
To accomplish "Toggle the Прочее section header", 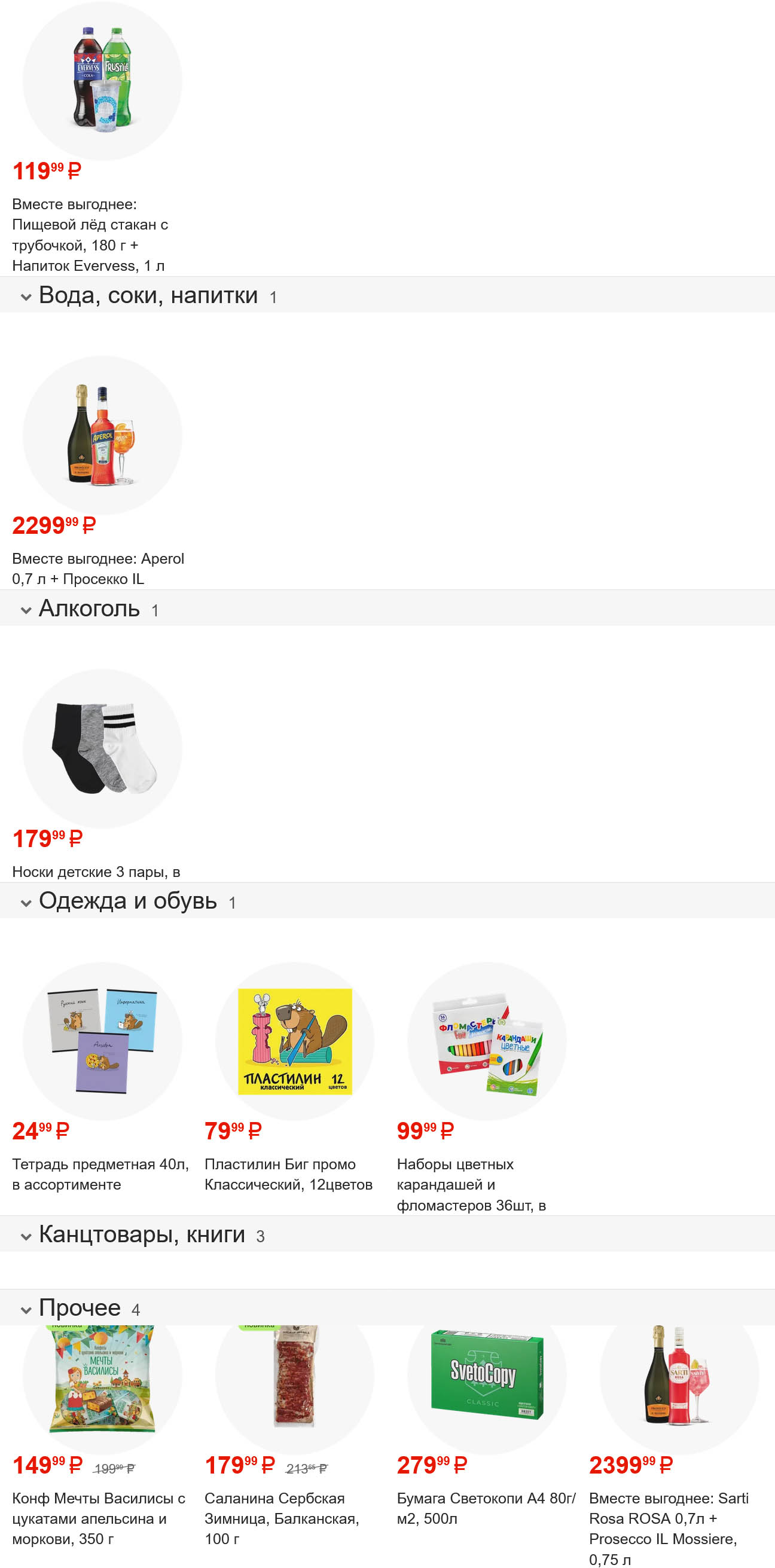I will (x=79, y=1307).
